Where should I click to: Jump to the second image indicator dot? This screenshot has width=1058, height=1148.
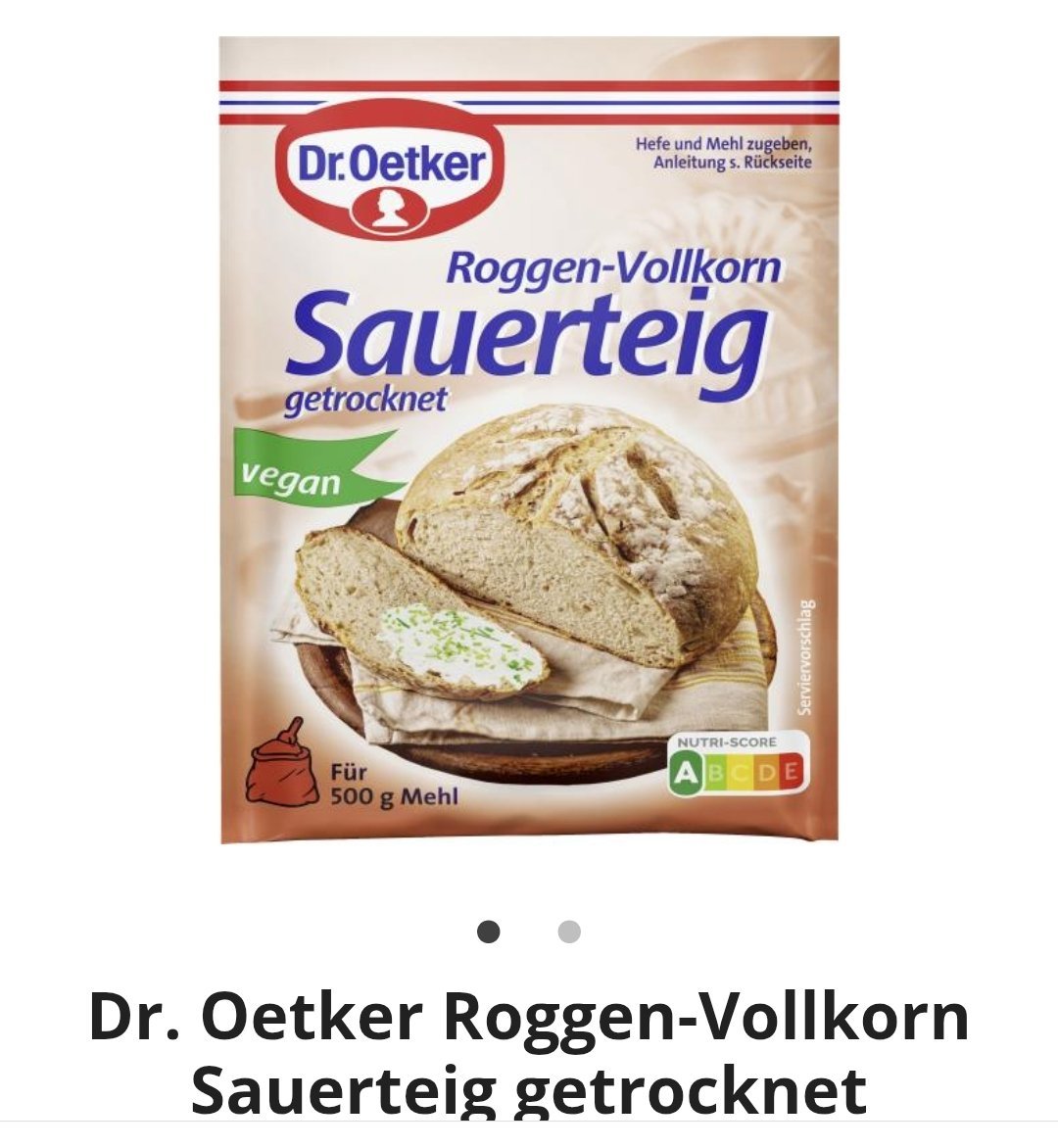(x=569, y=933)
